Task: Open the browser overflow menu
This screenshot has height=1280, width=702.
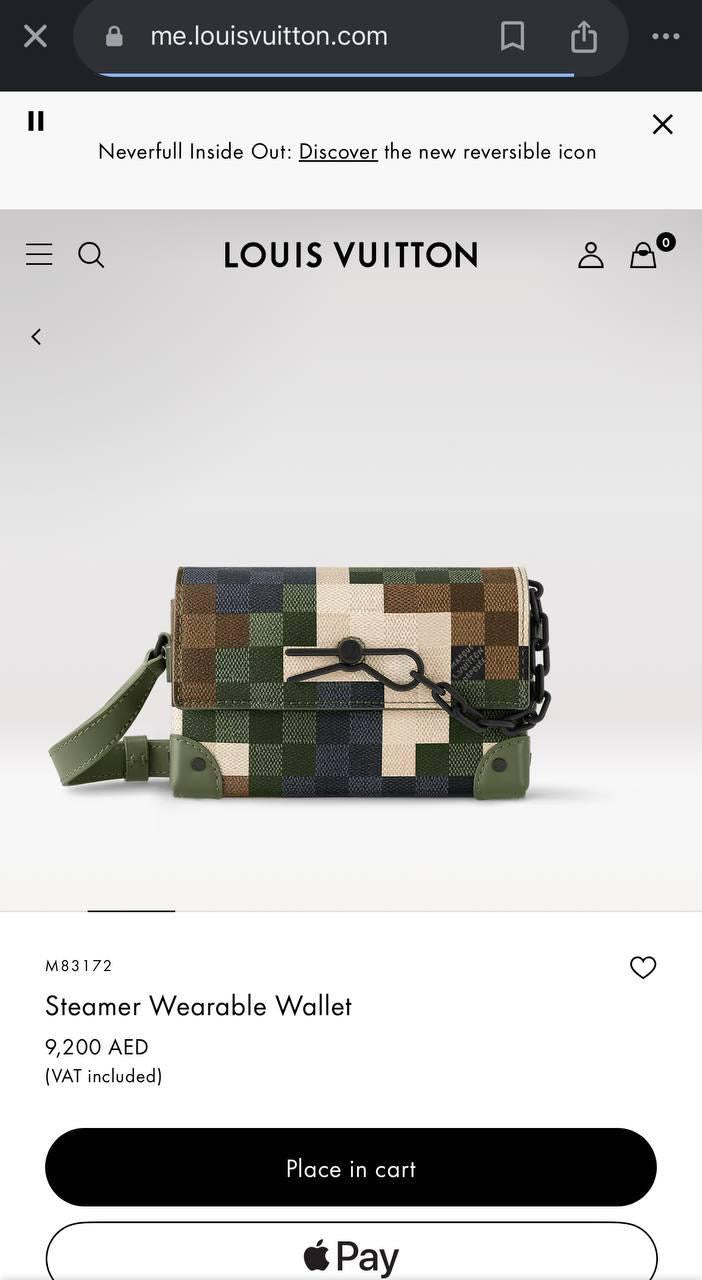Action: pyautogui.click(x=665, y=37)
